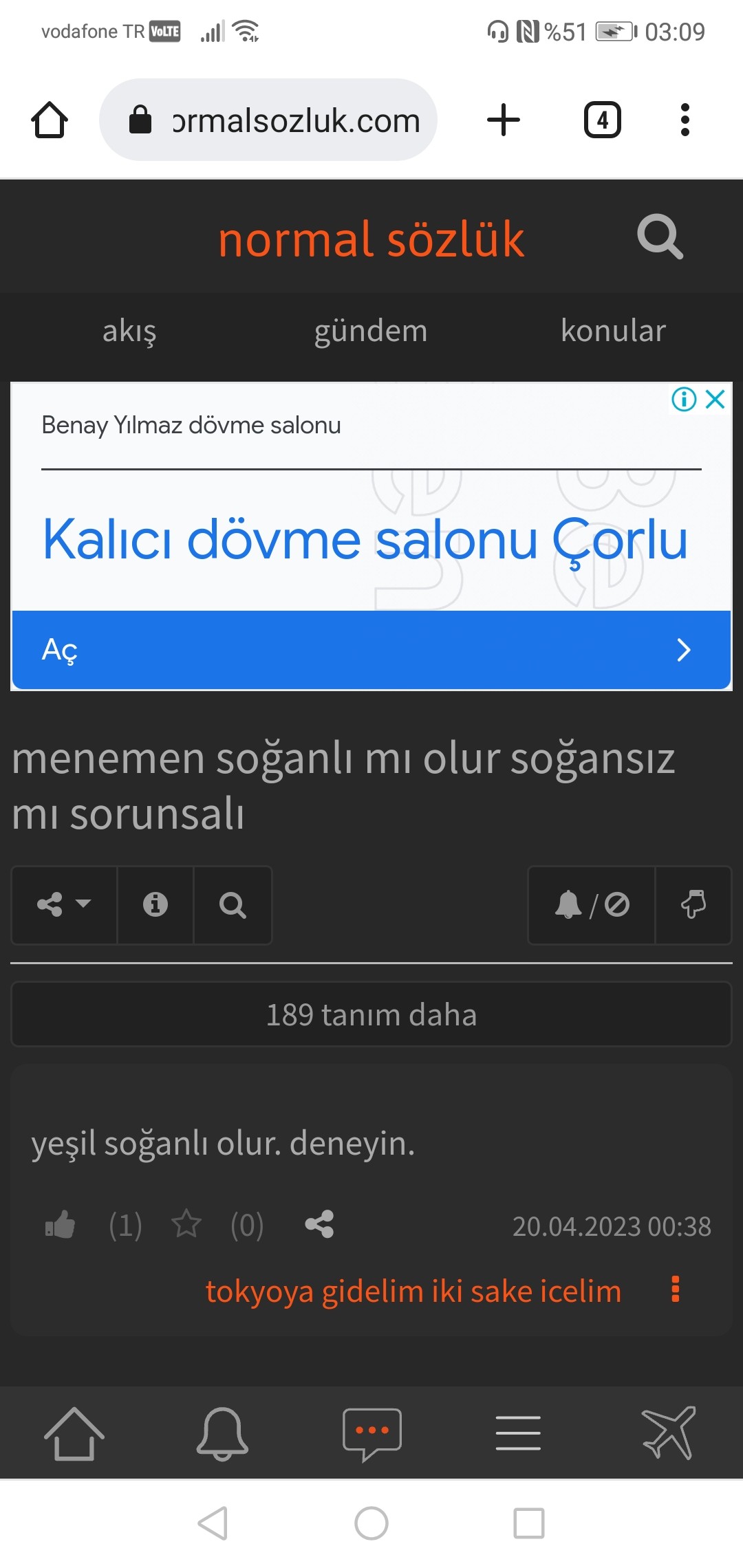Open the topic share dropdown
This screenshot has height=1568, width=743.
64,904
